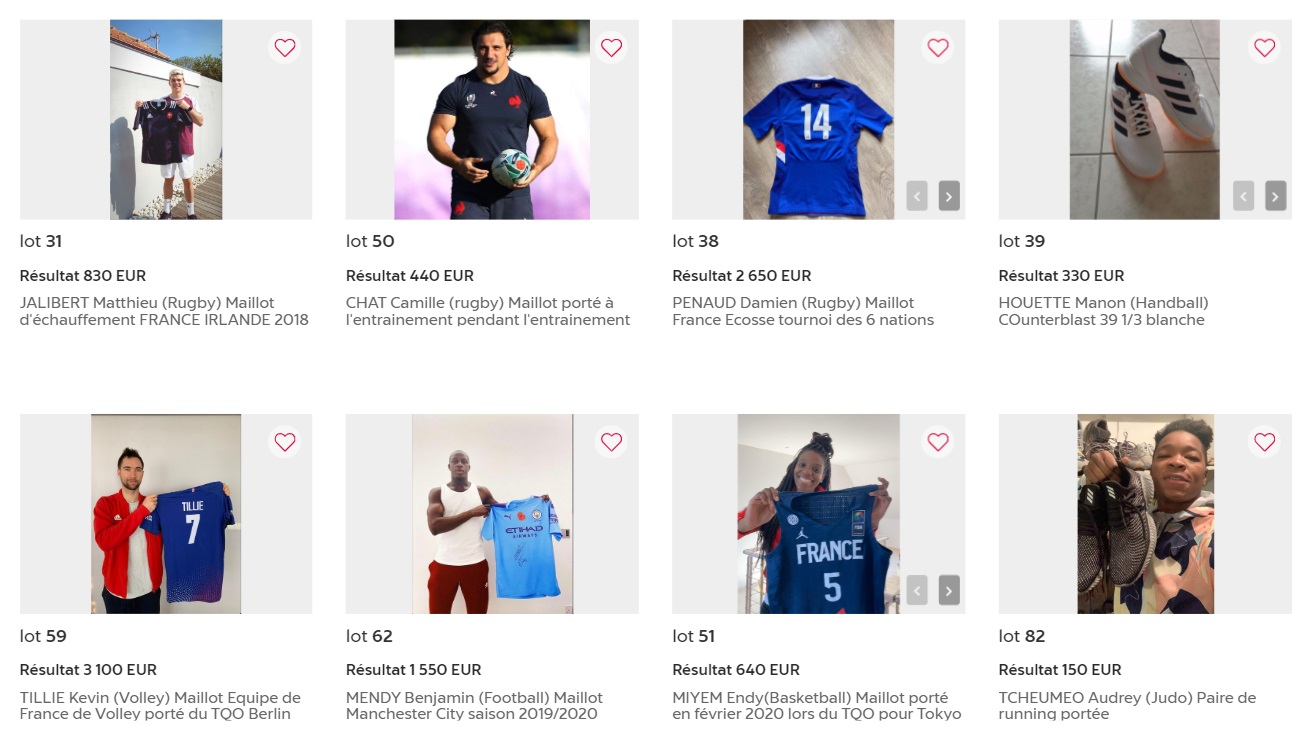Like lot 38 Penaud France jersey

point(937,47)
